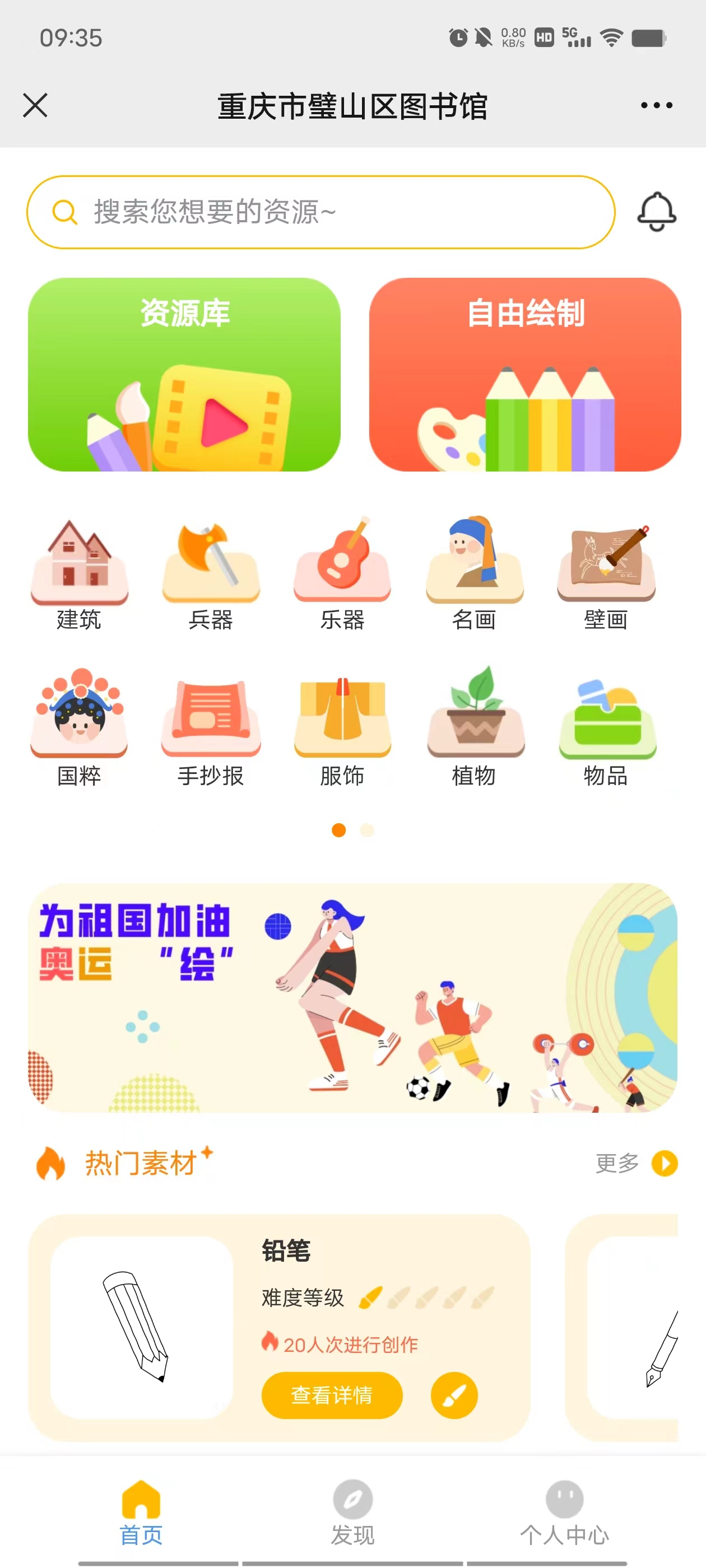The width and height of the screenshot is (706, 1568).
Task: Open the 资源库 resource library card
Action: point(184,374)
